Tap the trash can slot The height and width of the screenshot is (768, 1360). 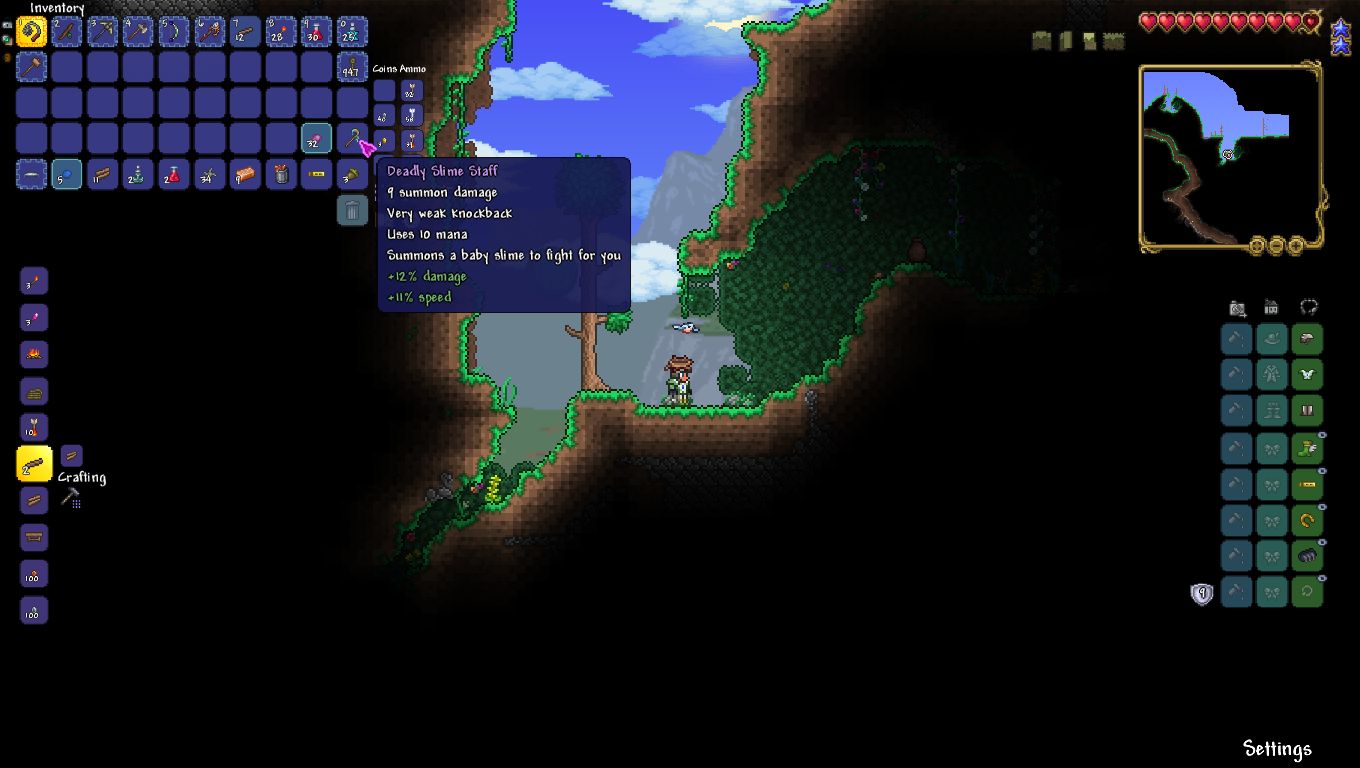coord(352,210)
